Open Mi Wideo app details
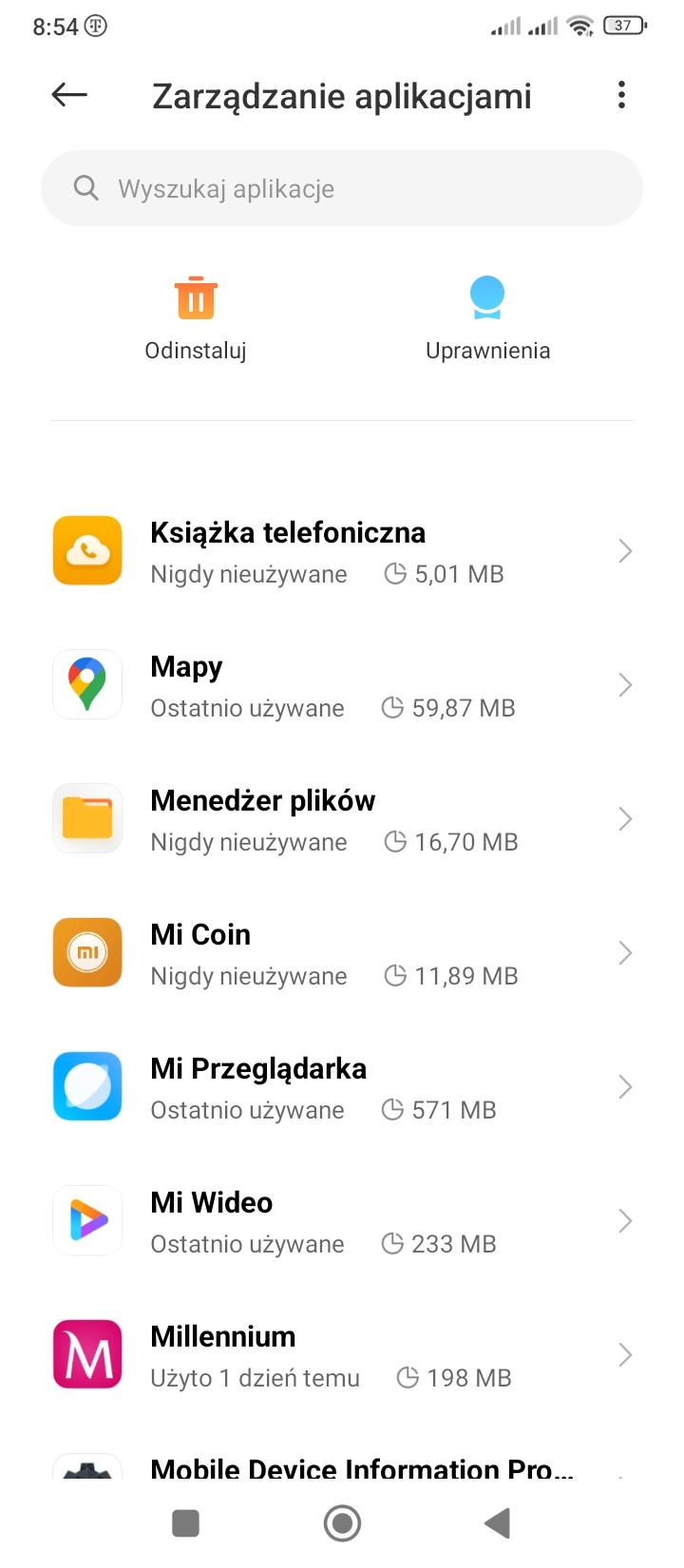The image size is (684, 1568). [342, 1221]
